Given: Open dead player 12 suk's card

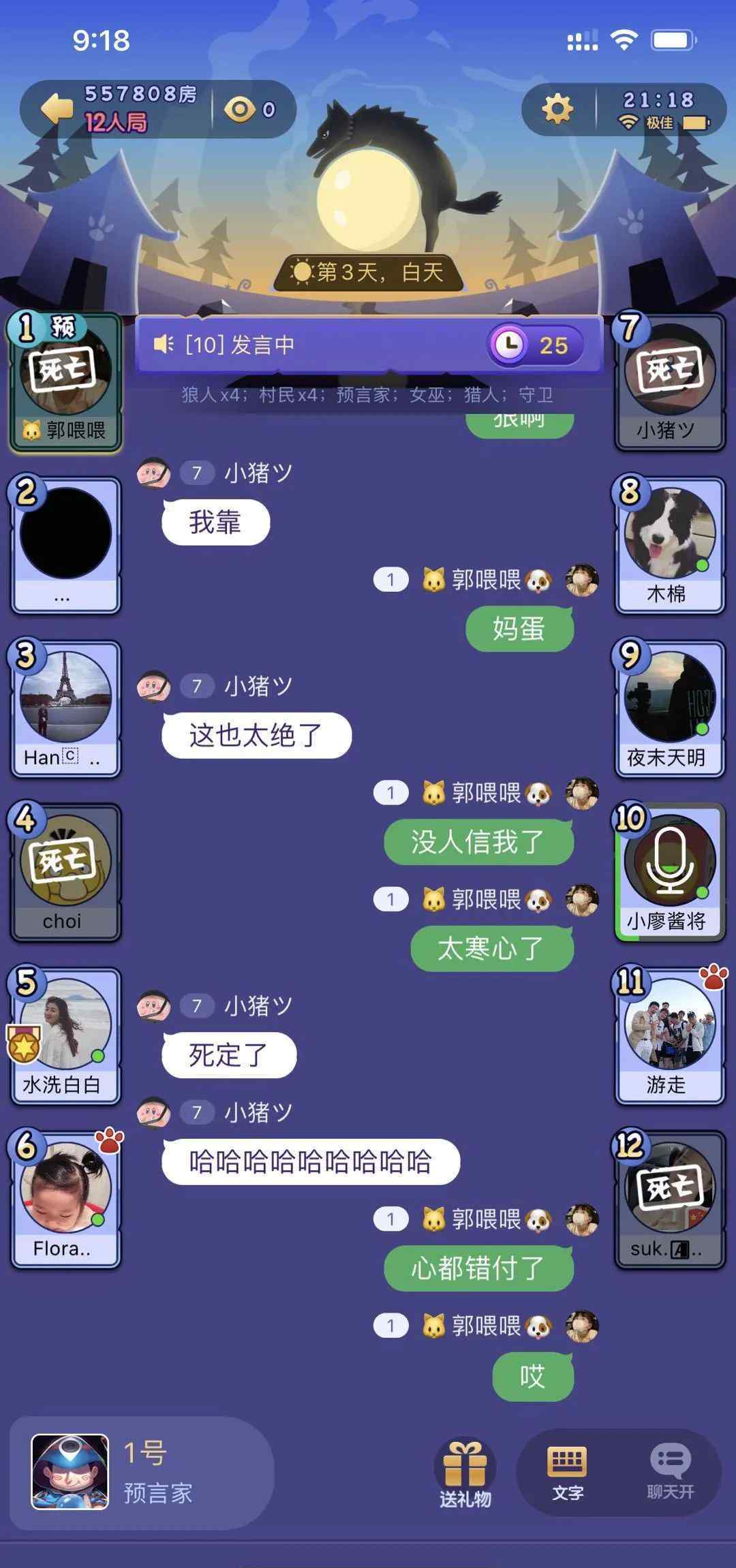Looking at the screenshot, I should coord(669,1199).
